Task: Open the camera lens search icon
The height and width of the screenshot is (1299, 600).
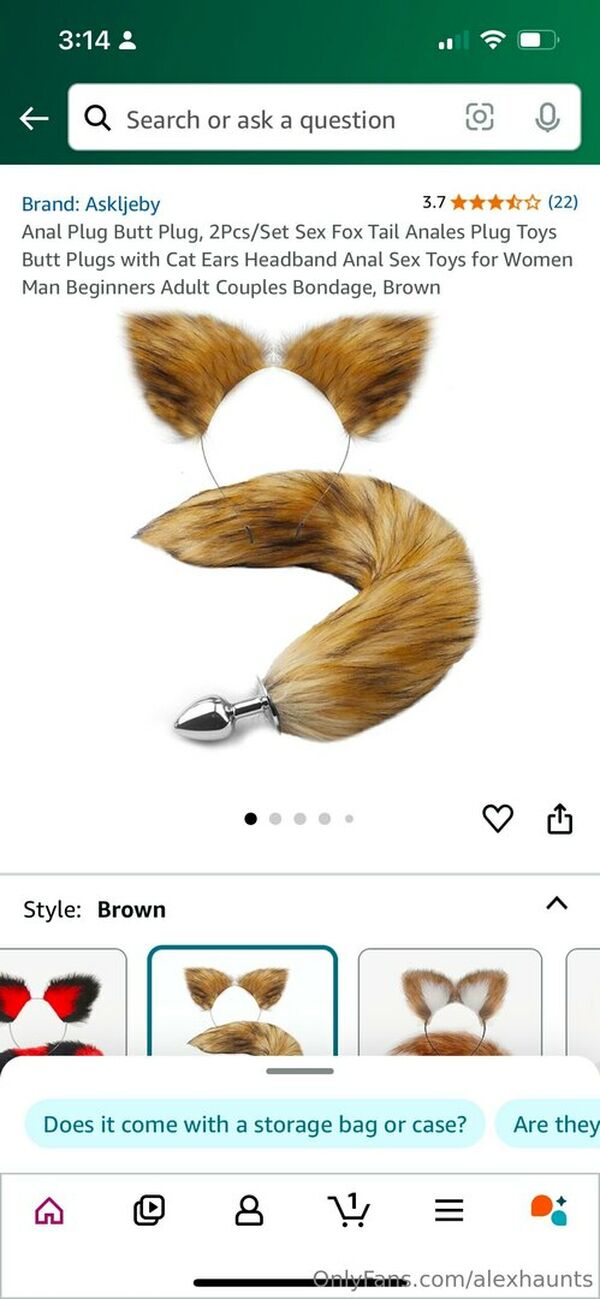Action: 480,118
